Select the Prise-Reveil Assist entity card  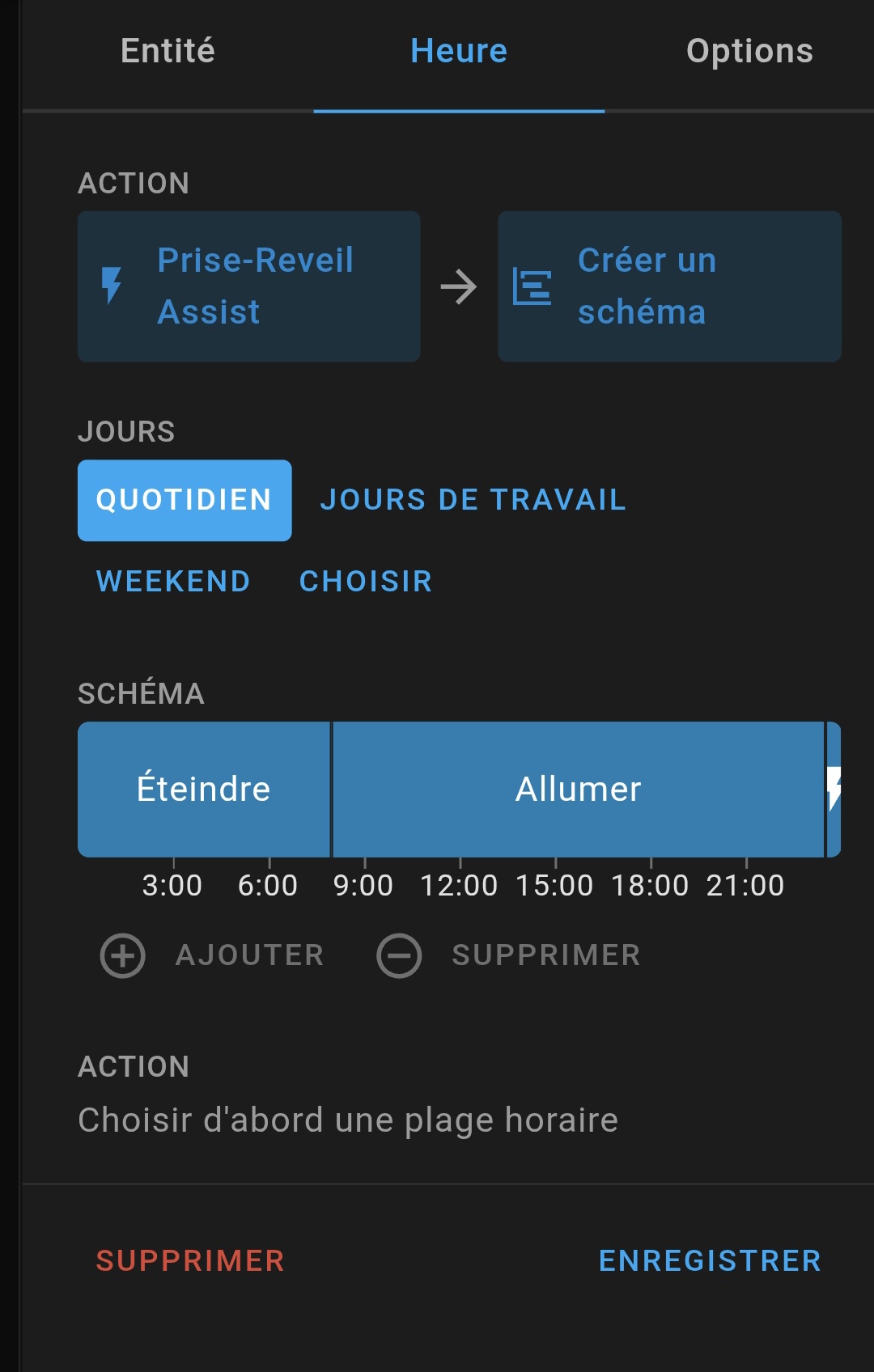click(x=248, y=286)
